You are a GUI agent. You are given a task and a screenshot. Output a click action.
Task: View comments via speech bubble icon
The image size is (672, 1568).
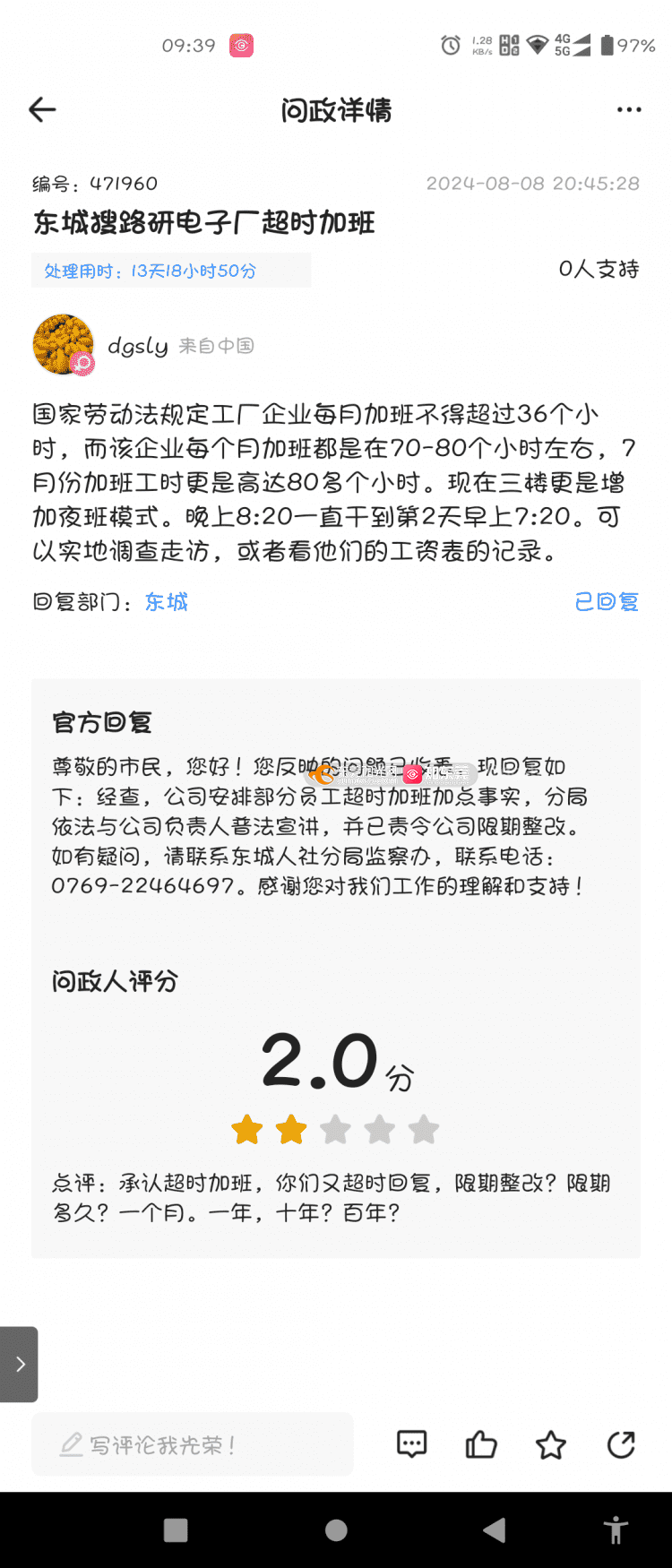411,1444
